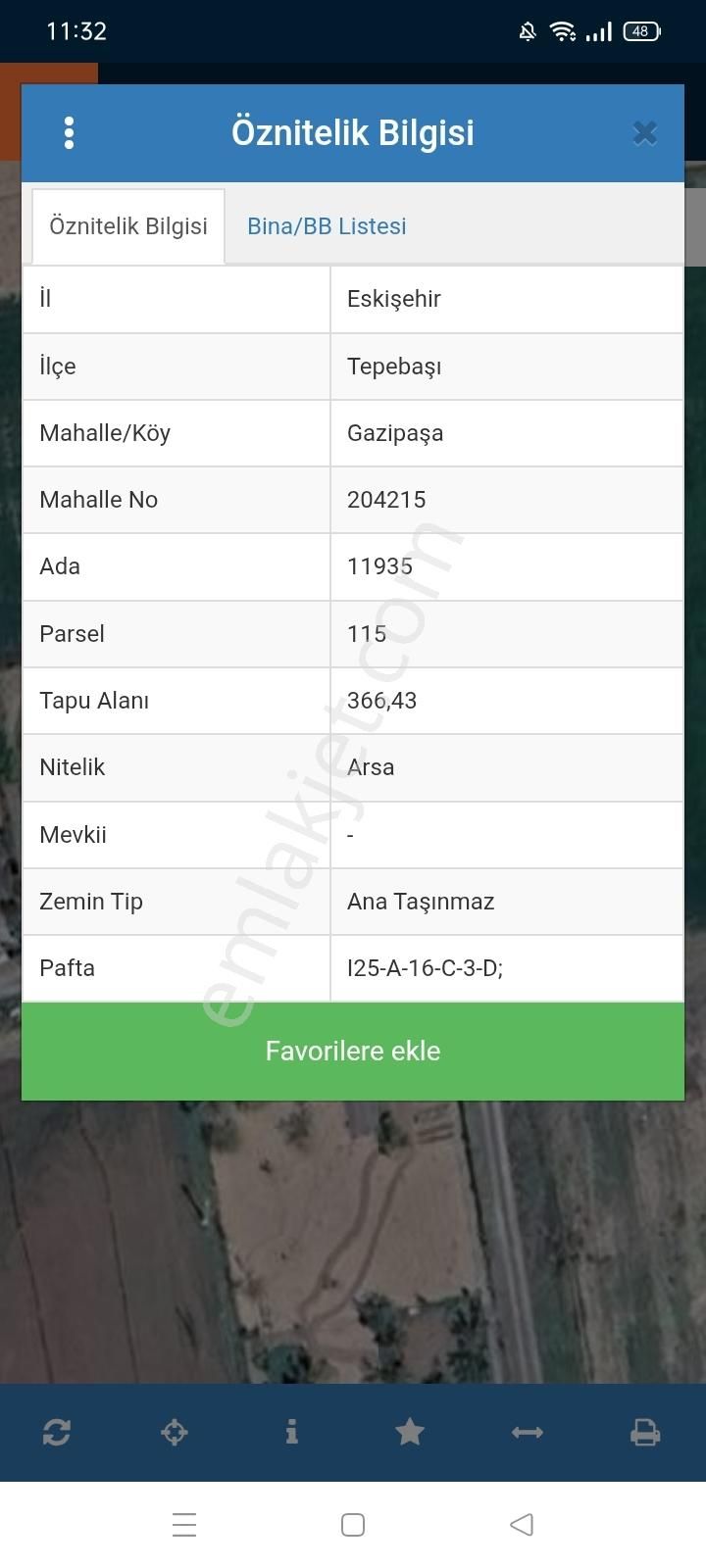Open the print function
The height and width of the screenshot is (1568, 706).
(x=645, y=1432)
